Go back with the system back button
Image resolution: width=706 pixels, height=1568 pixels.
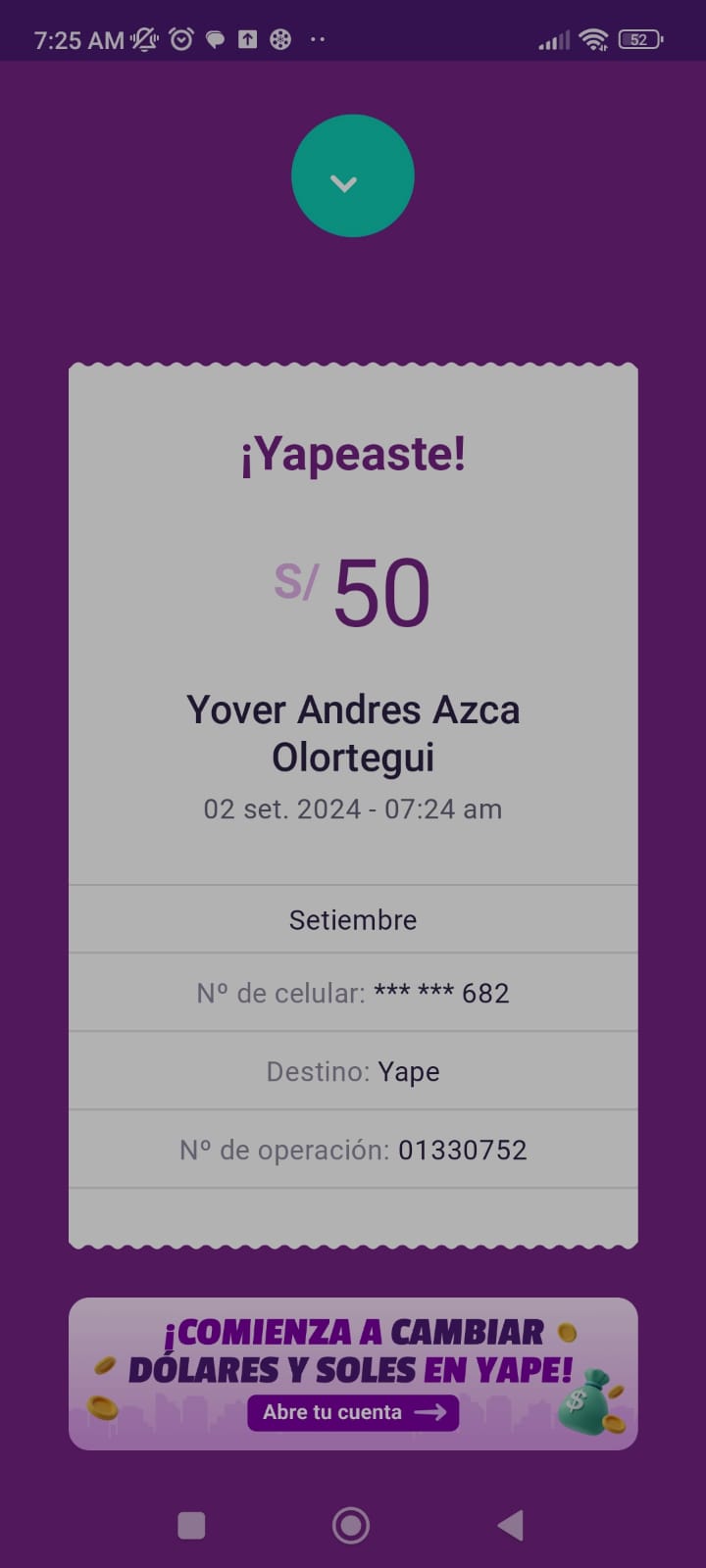click(510, 1525)
